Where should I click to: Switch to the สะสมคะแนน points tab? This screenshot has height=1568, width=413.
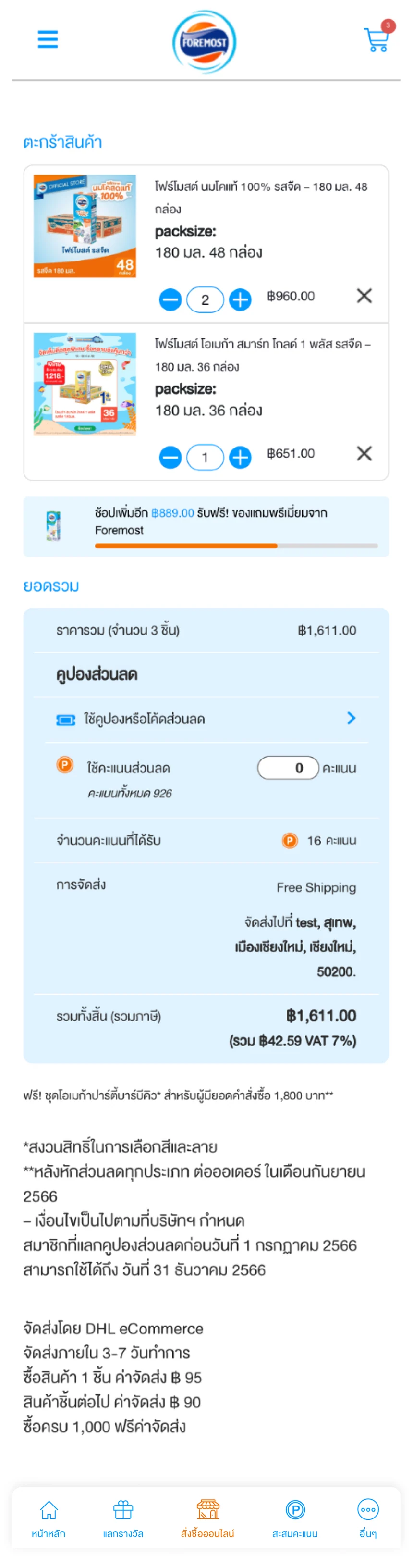295,1518
